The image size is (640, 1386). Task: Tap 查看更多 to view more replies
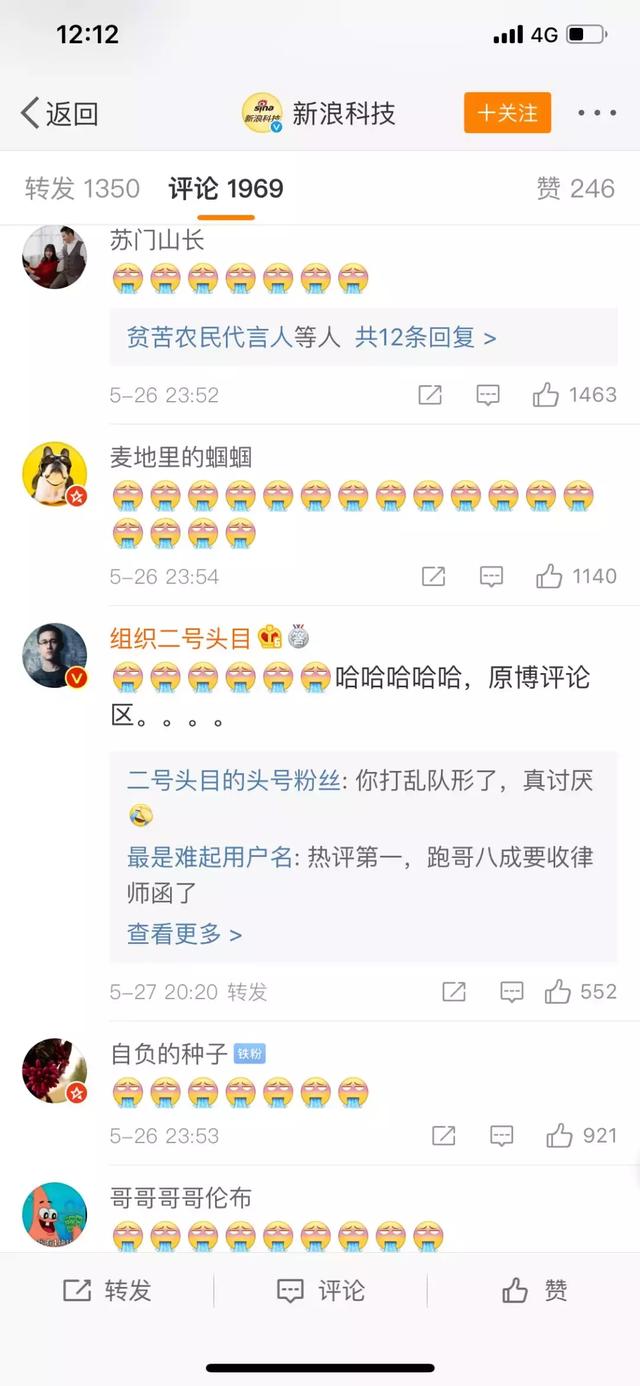click(184, 934)
